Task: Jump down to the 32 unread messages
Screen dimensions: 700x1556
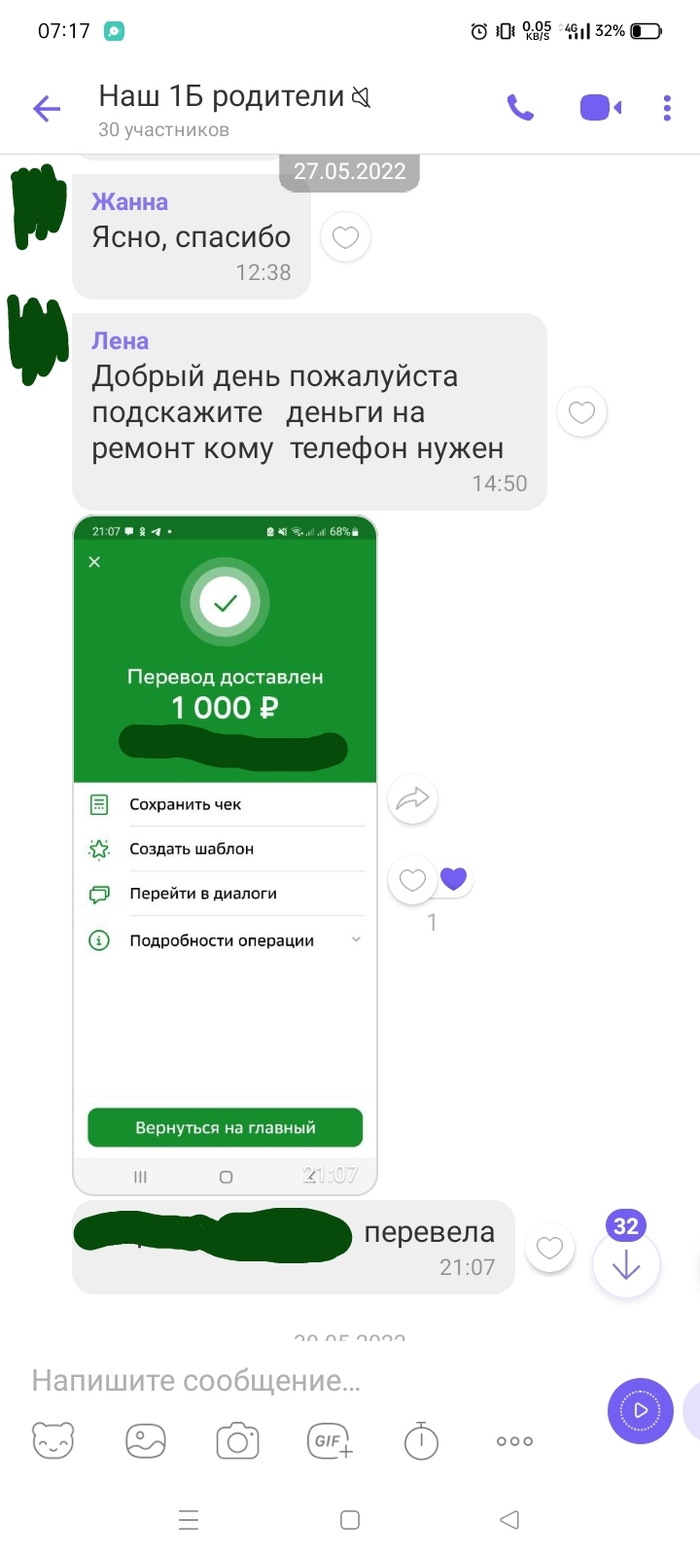Action: click(626, 1264)
